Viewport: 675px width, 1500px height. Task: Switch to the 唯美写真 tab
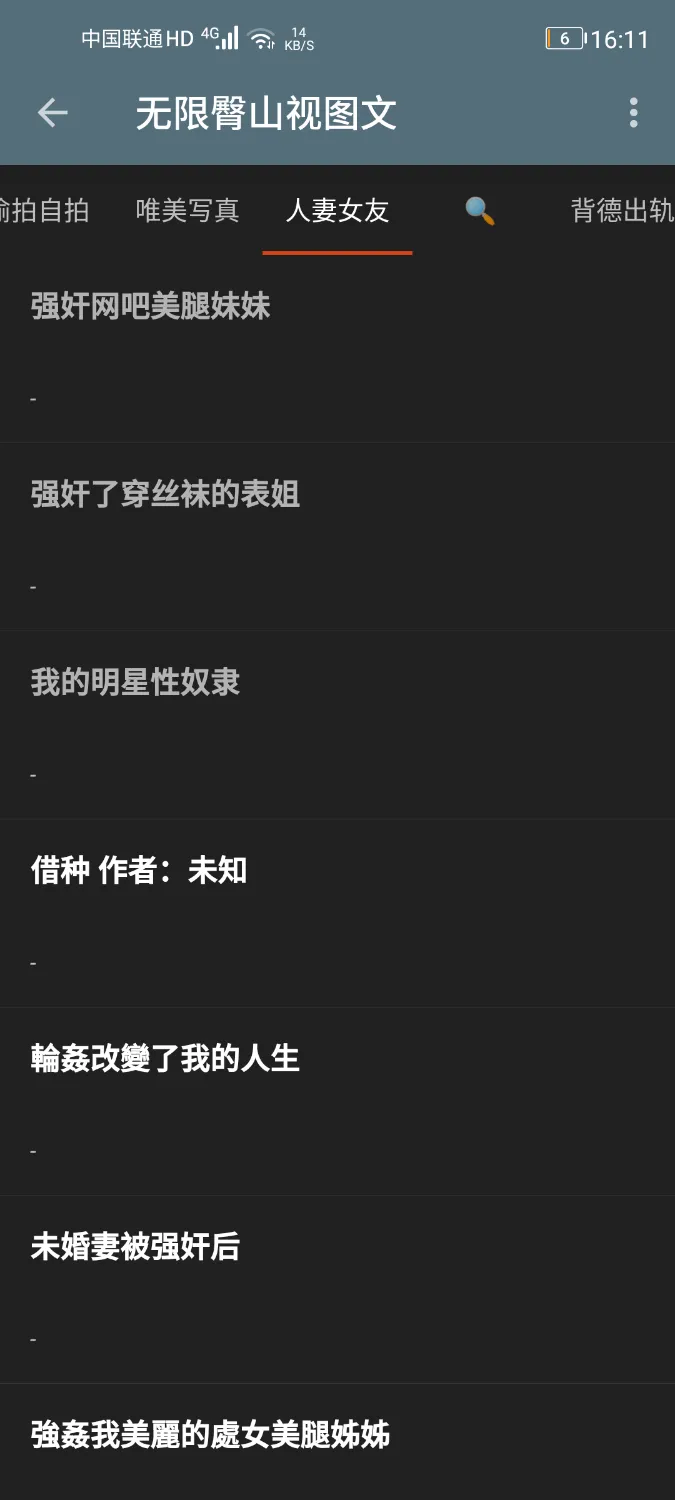click(188, 210)
